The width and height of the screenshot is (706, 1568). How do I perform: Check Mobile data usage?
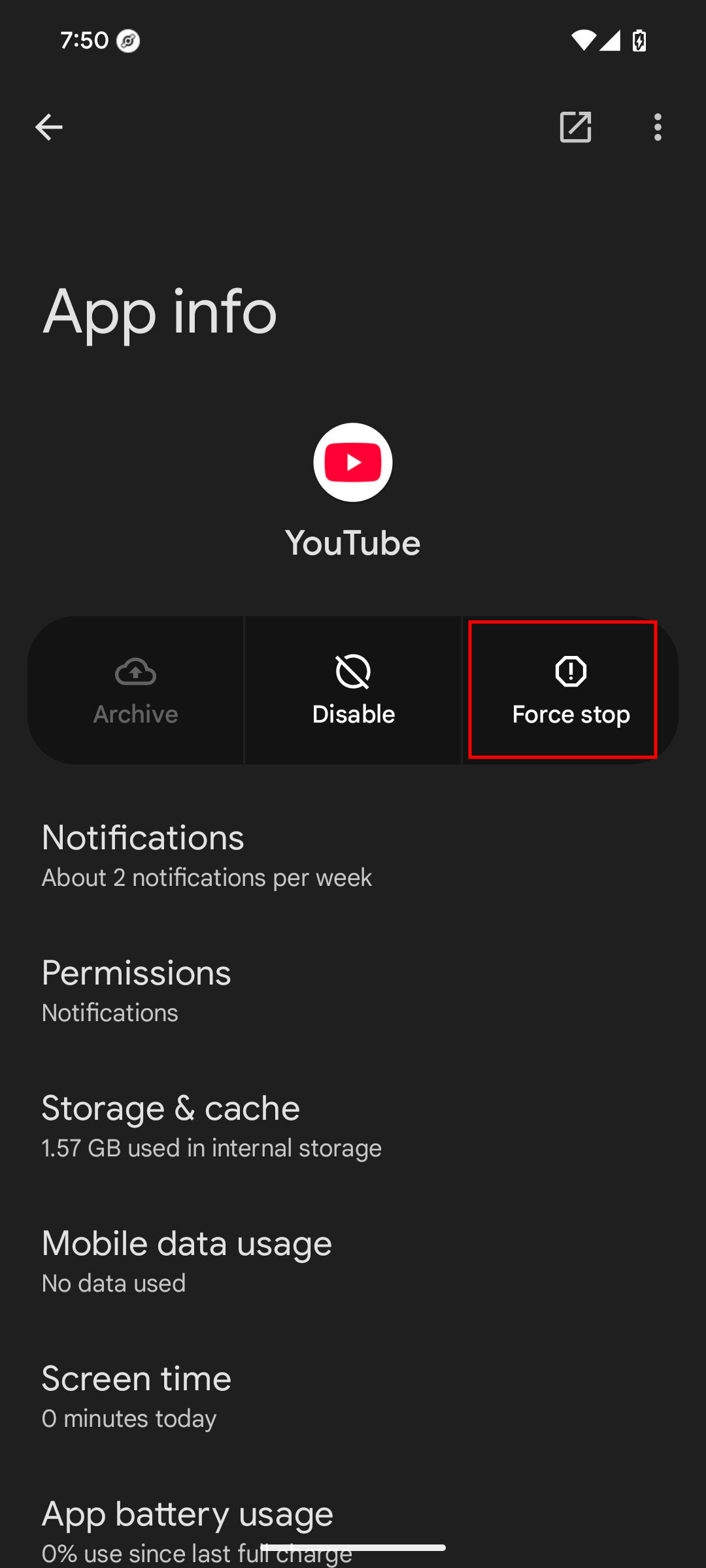click(187, 1261)
